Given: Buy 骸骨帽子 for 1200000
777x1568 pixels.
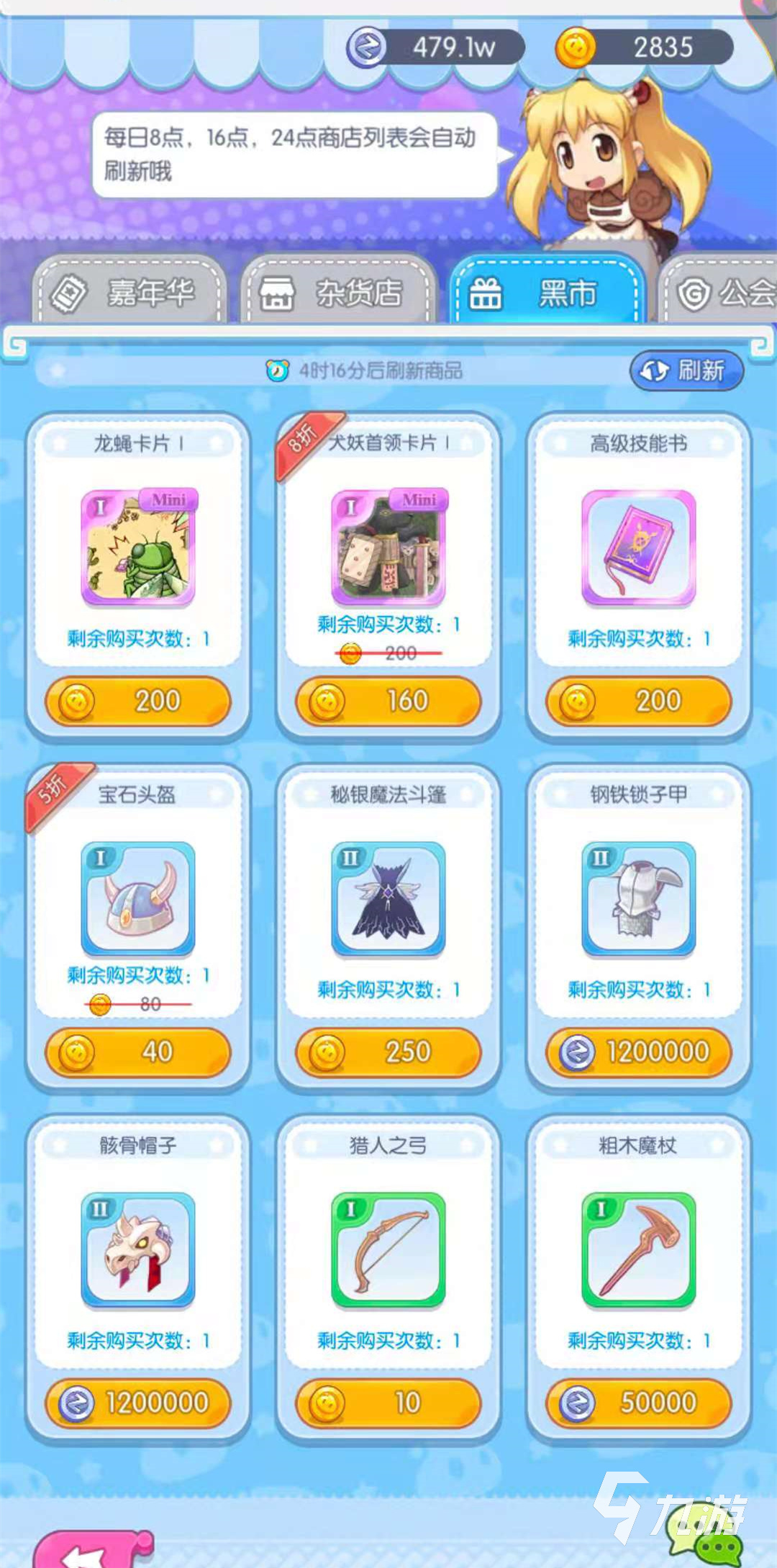Looking at the screenshot, I should [x=138, y=1403].
